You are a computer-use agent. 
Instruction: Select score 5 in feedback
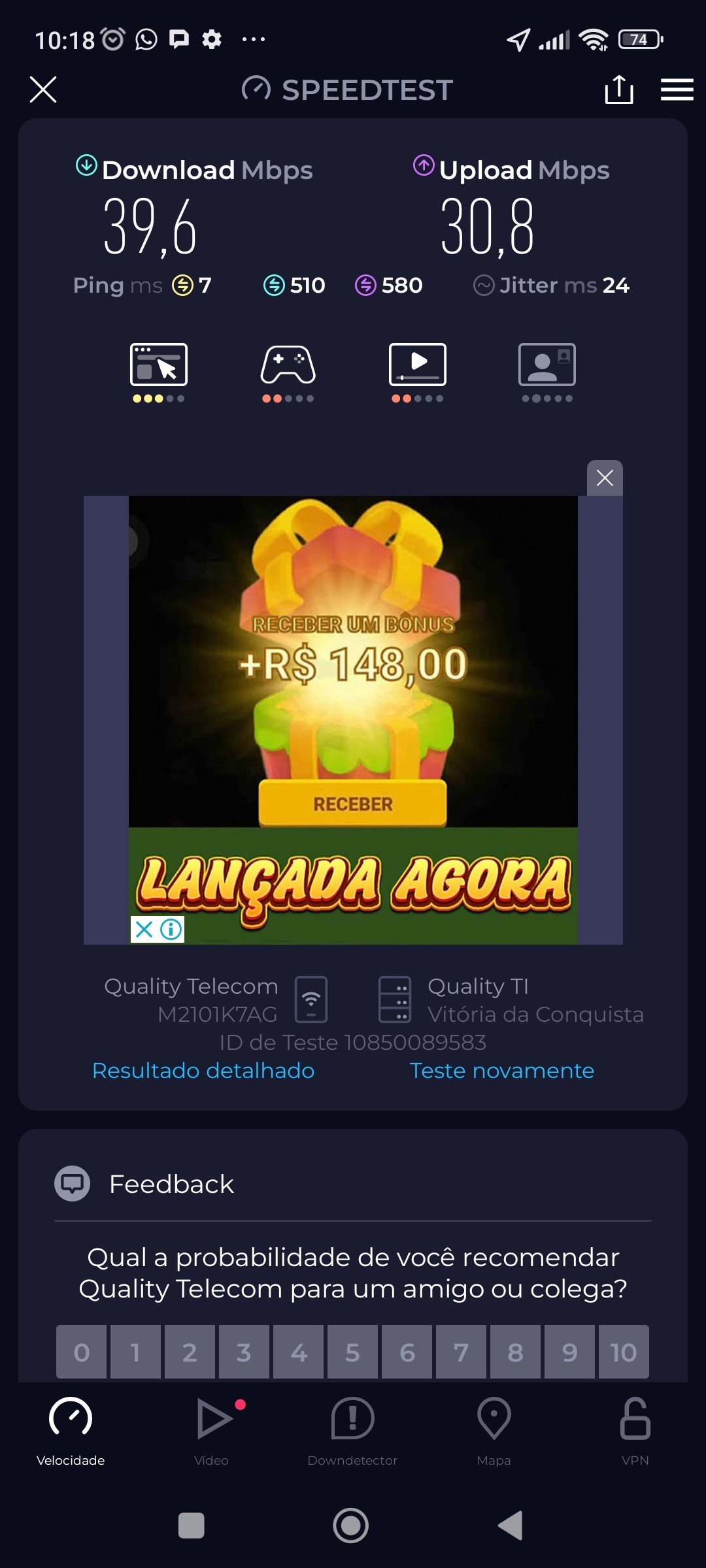(x=352, y=1352)
